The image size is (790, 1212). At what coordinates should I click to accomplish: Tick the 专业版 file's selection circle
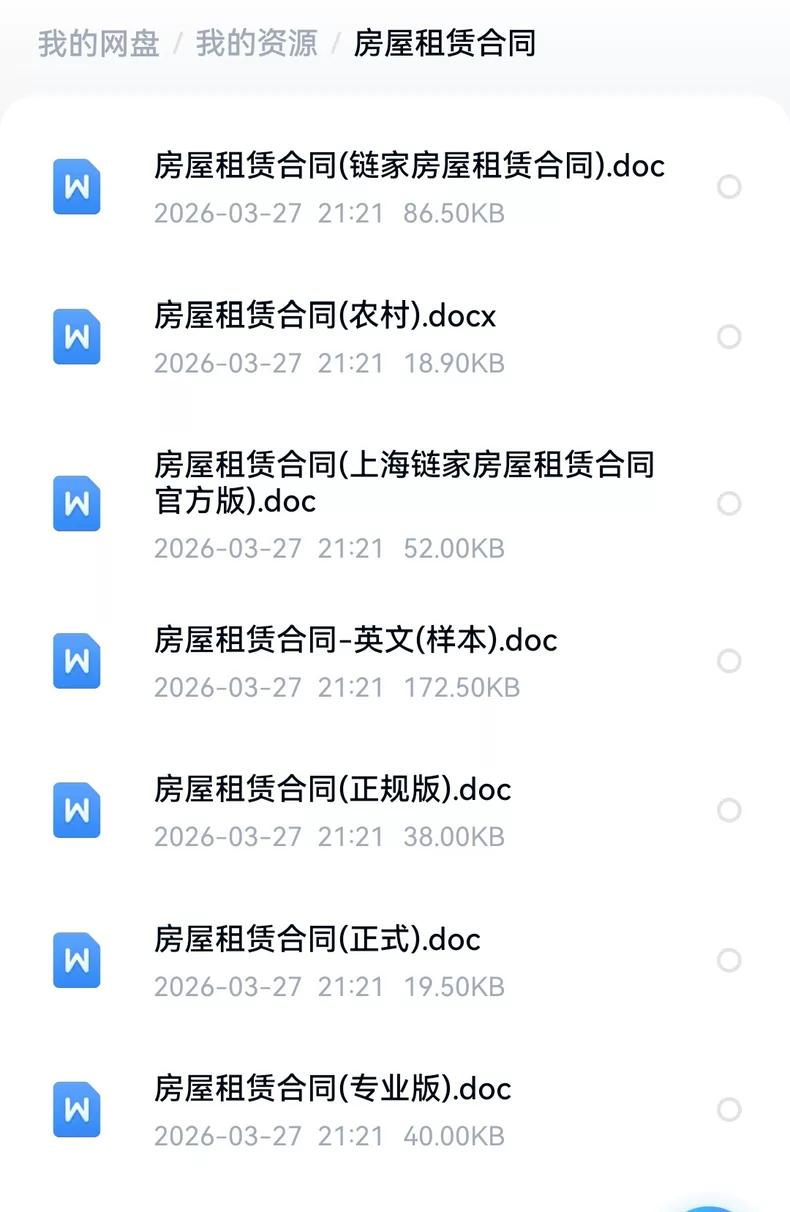[729, 1109]
